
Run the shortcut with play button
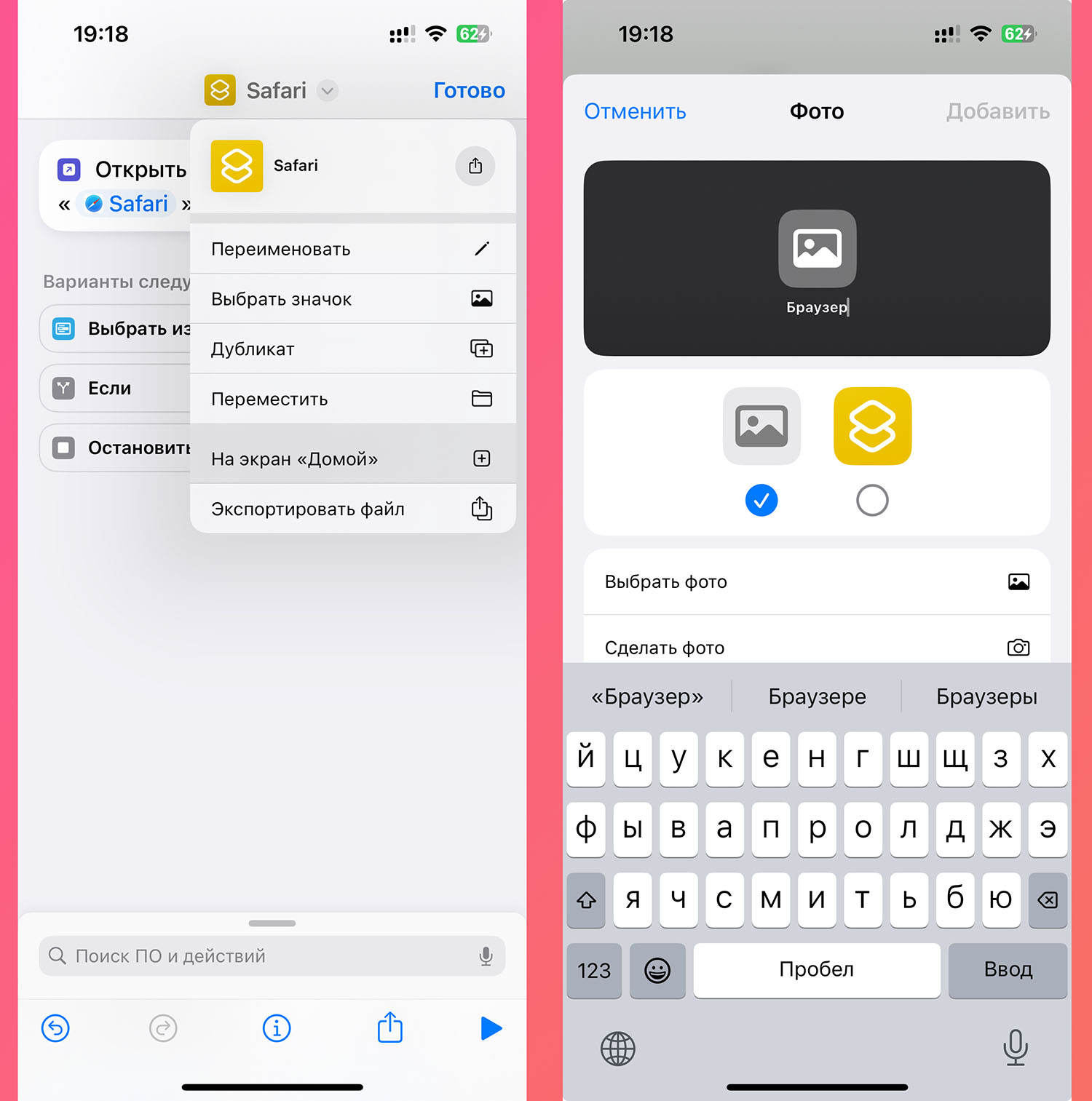tap(491, 1028)
